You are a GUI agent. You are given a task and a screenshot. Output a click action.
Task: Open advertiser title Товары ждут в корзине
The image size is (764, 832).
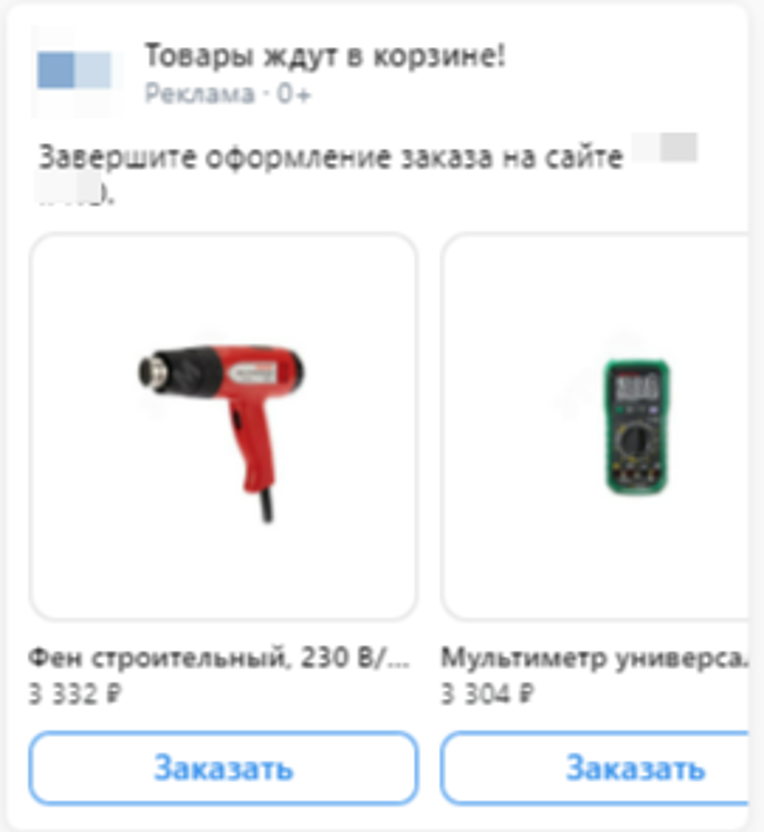pyautogui.click(x=324, y=56)
